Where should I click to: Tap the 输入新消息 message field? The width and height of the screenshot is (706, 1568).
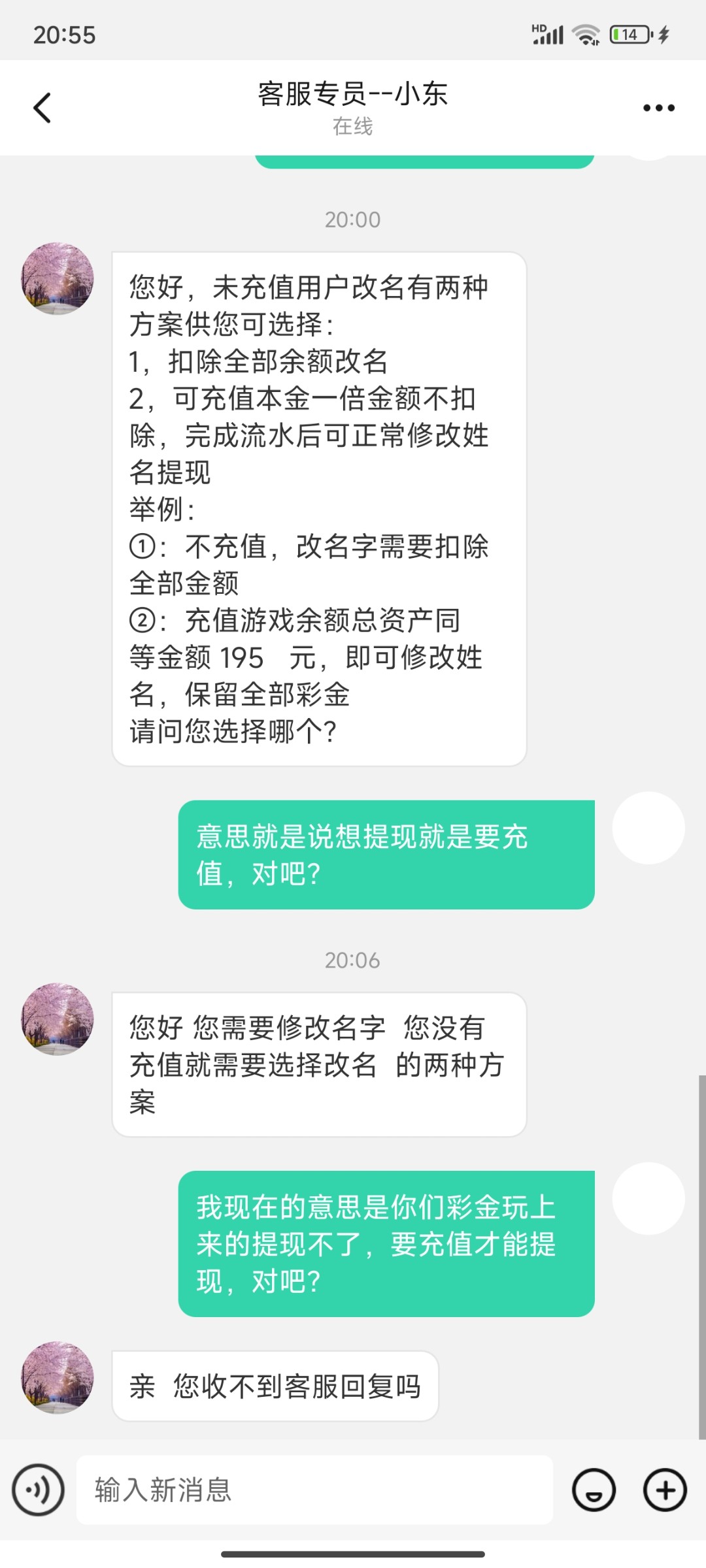pyautogui.click(x=314, y=1490)
